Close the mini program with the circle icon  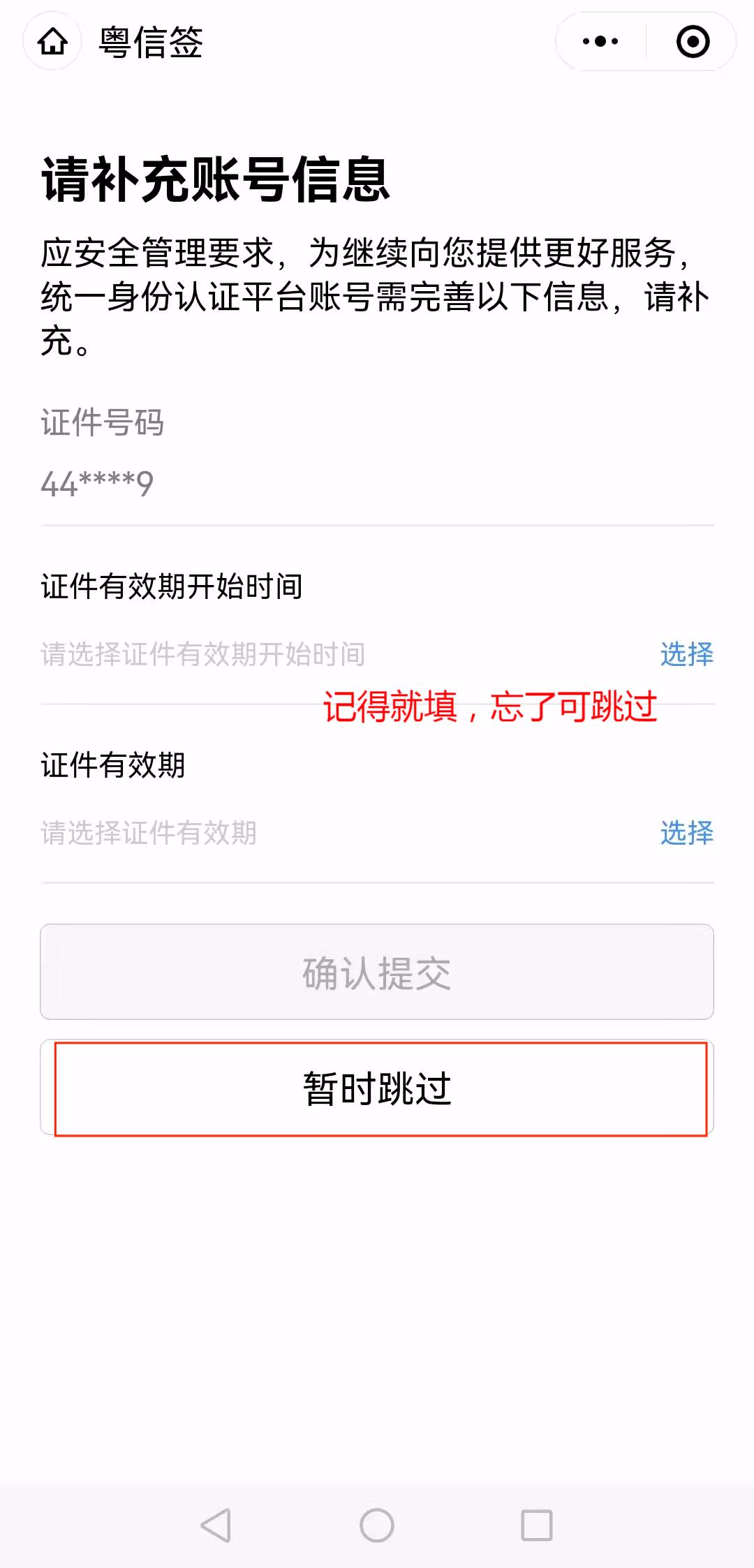693,42
